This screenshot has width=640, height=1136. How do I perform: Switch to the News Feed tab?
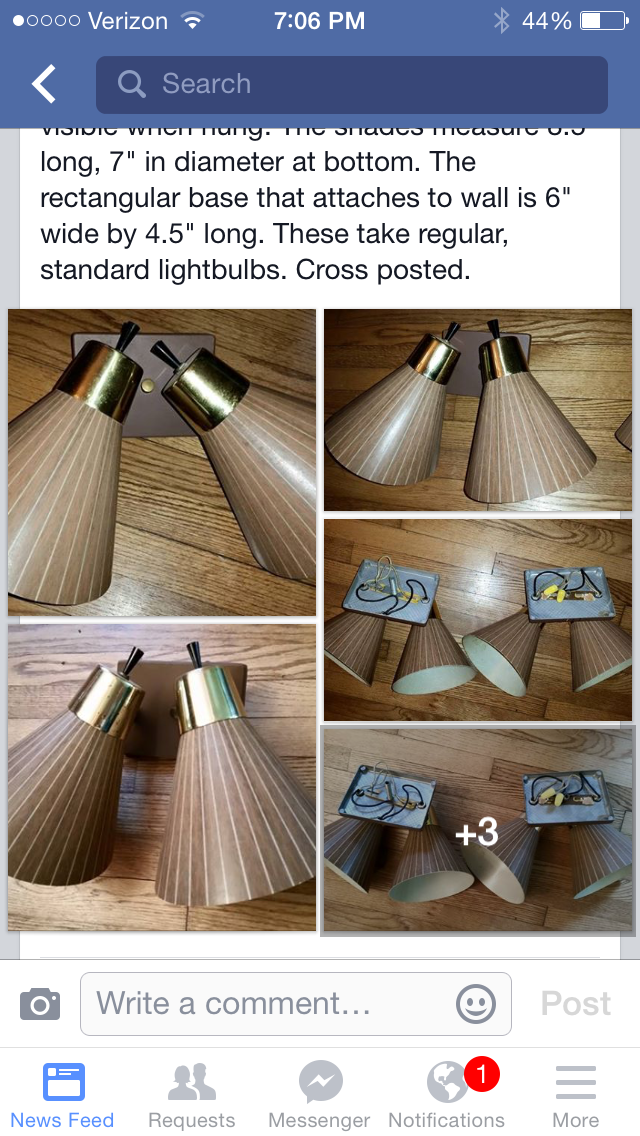(63, 1095)
